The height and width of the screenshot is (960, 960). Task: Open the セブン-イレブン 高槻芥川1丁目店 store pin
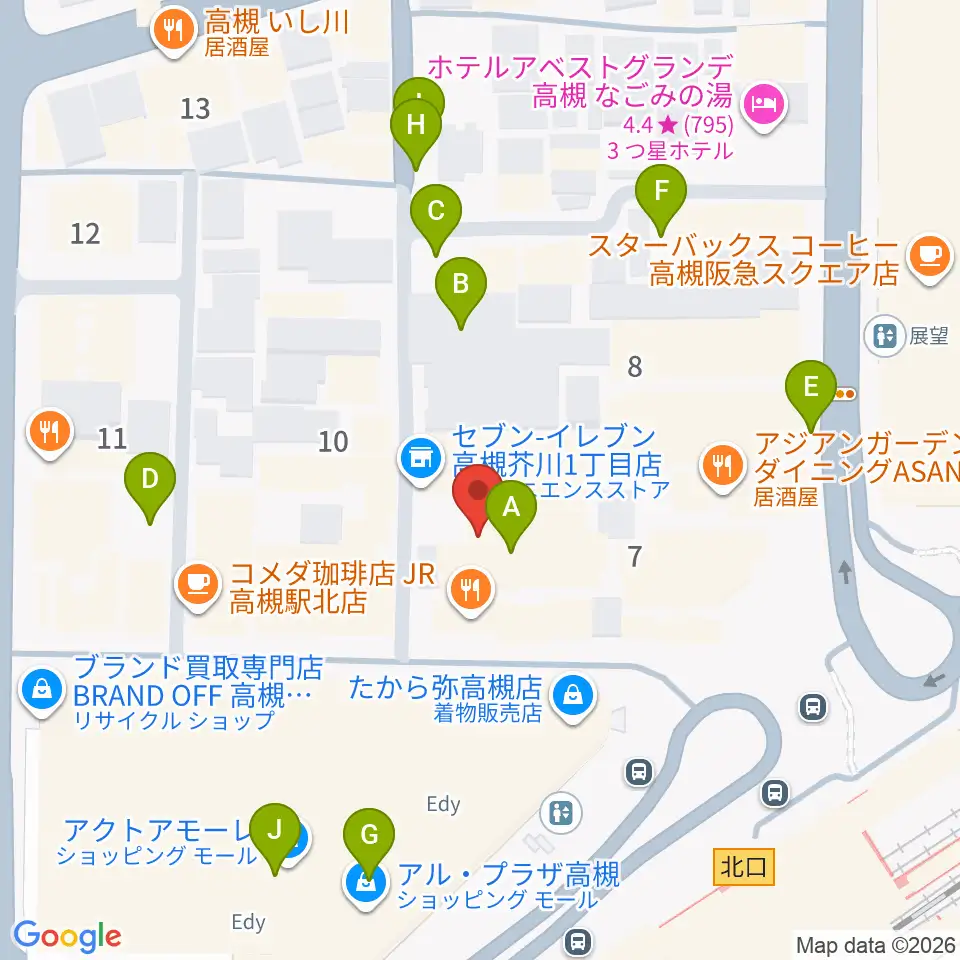(x=421, y=459)
